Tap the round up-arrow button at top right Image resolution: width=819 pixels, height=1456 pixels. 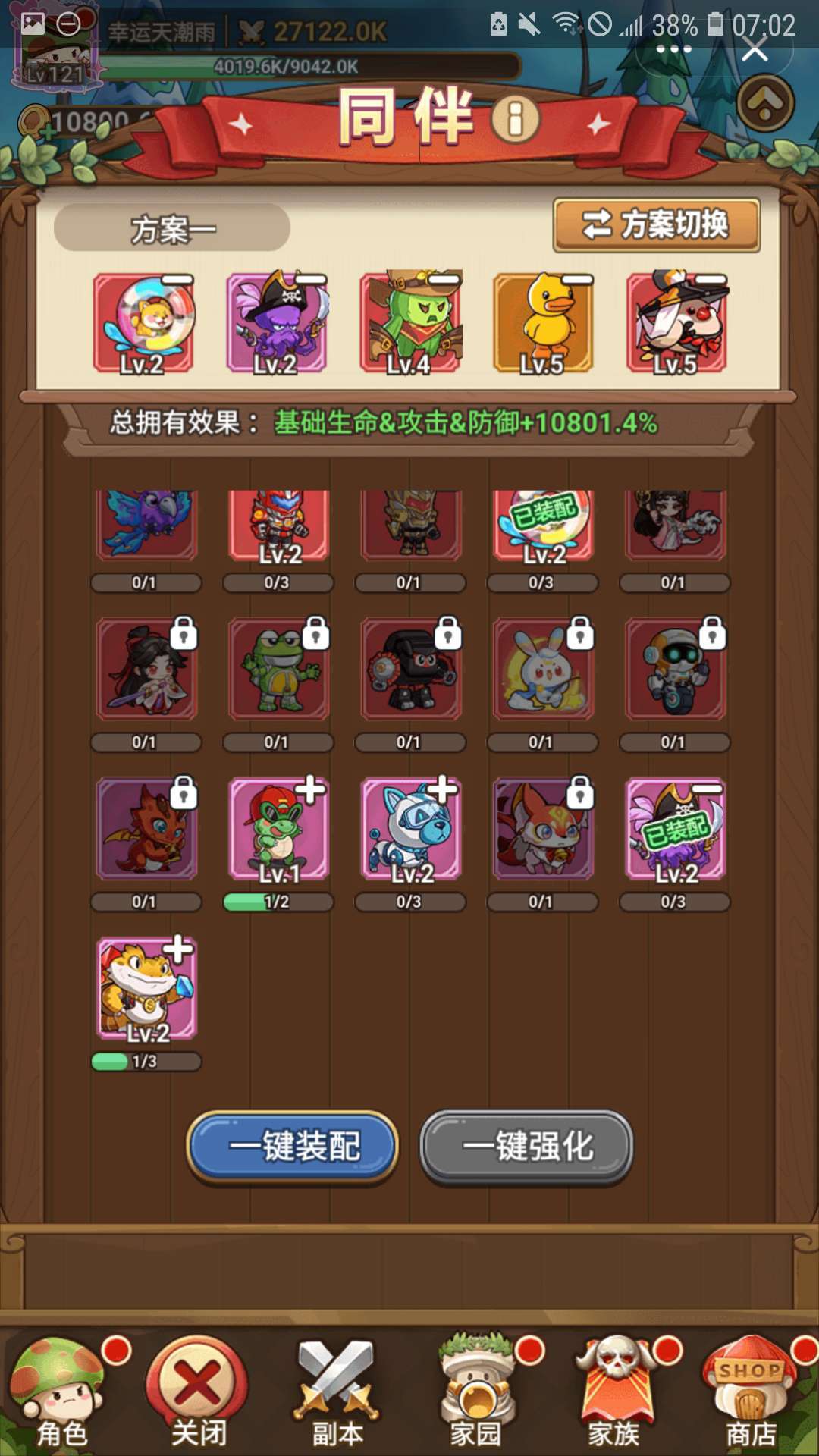765,104
